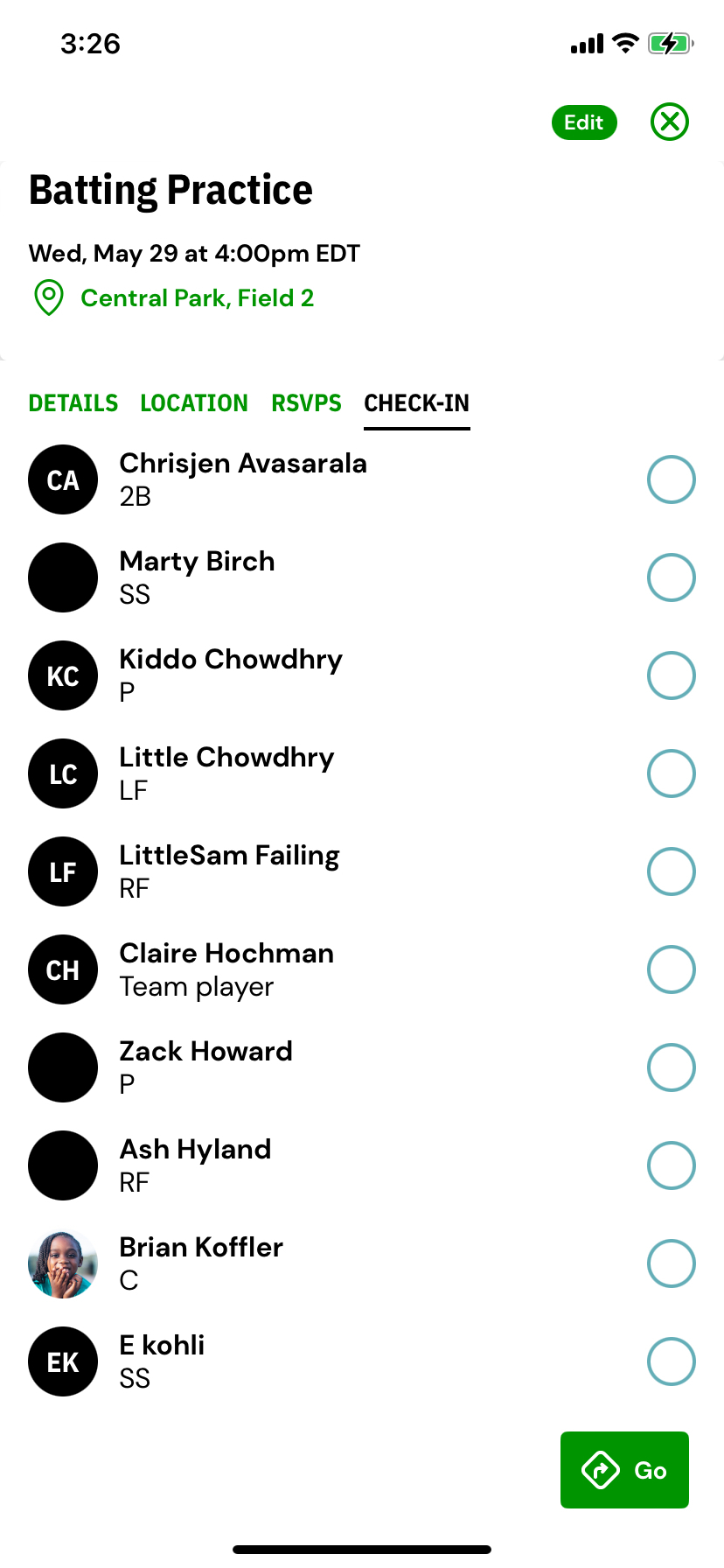Switch to the Location tab
The height and width of the screenshot is (1568, 724).
pos(194,403)
